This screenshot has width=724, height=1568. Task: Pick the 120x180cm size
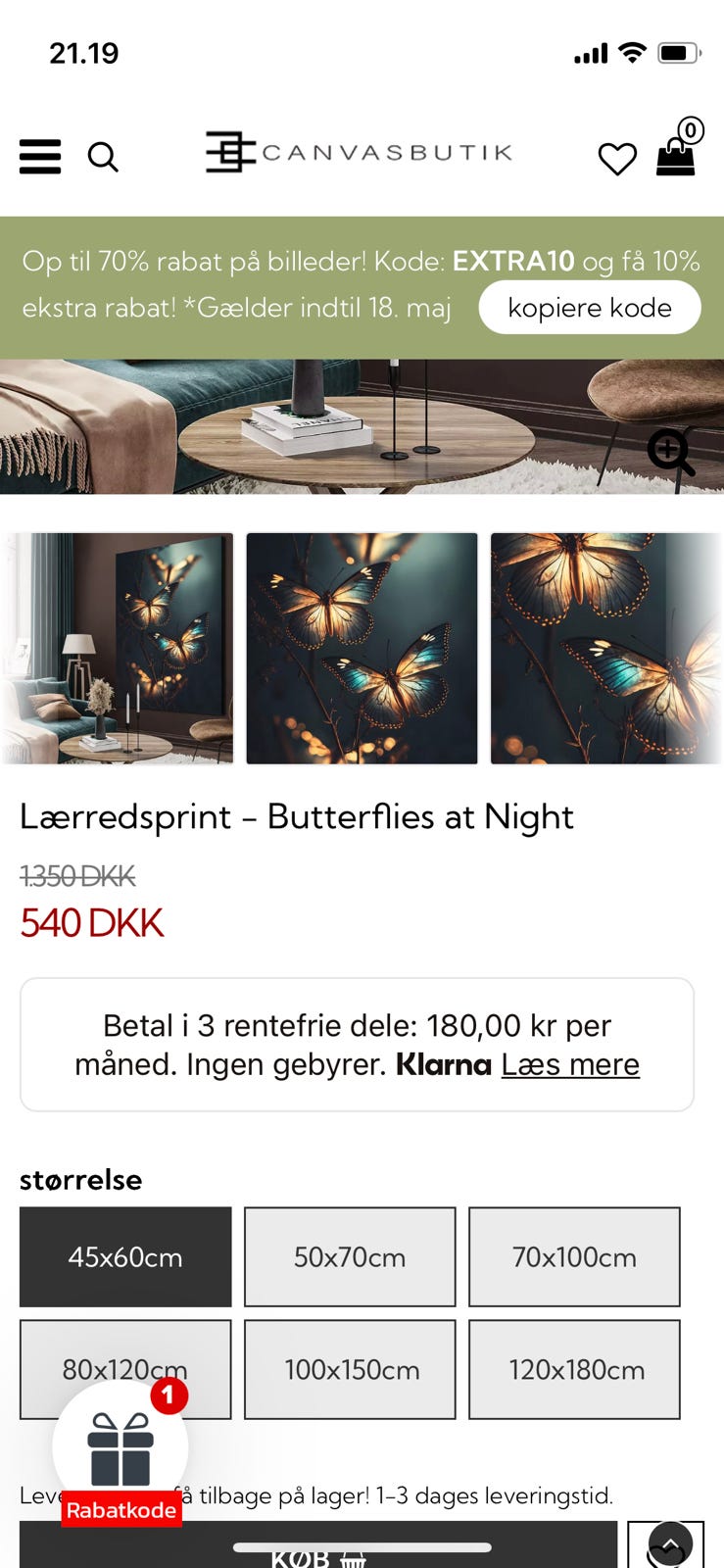pyautogui.click(x=574, y=1370)
